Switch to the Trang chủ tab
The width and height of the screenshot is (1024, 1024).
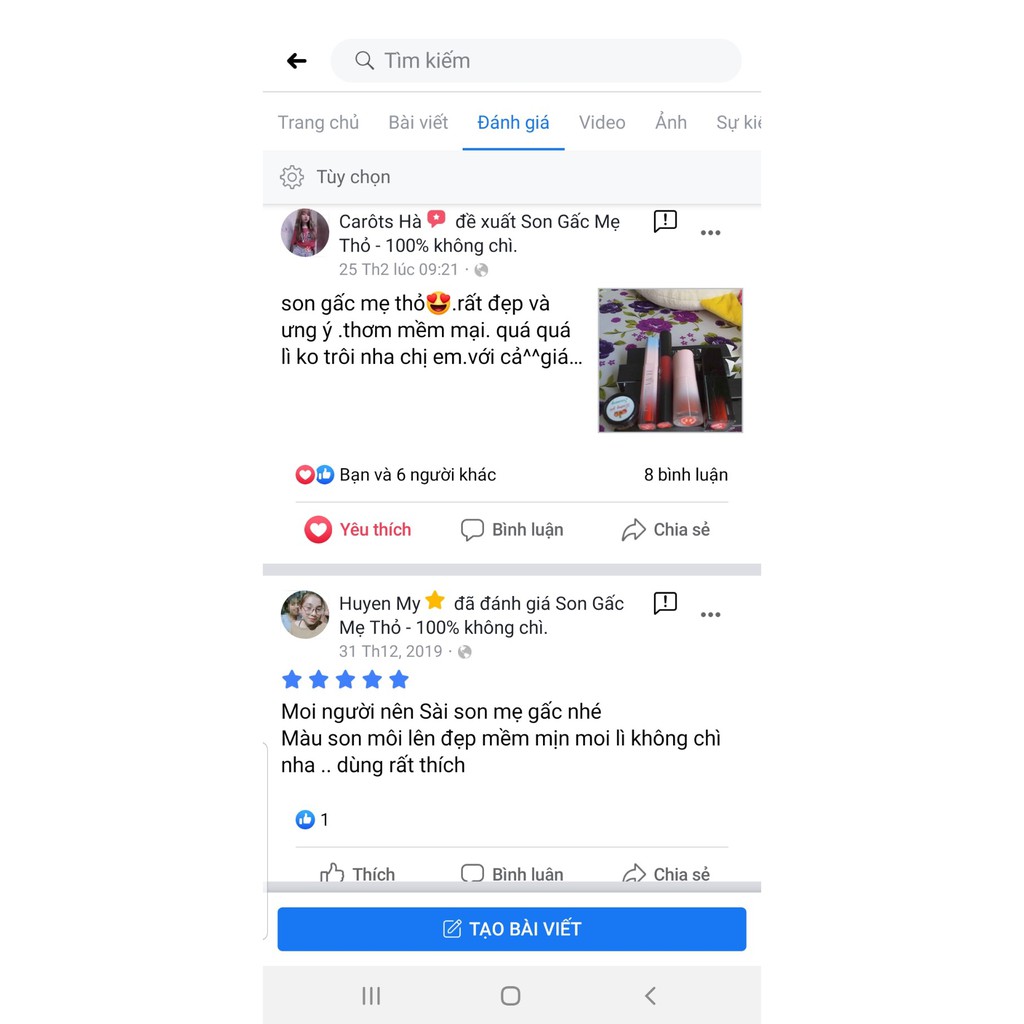pyautogui.click(x=318, y=122)
